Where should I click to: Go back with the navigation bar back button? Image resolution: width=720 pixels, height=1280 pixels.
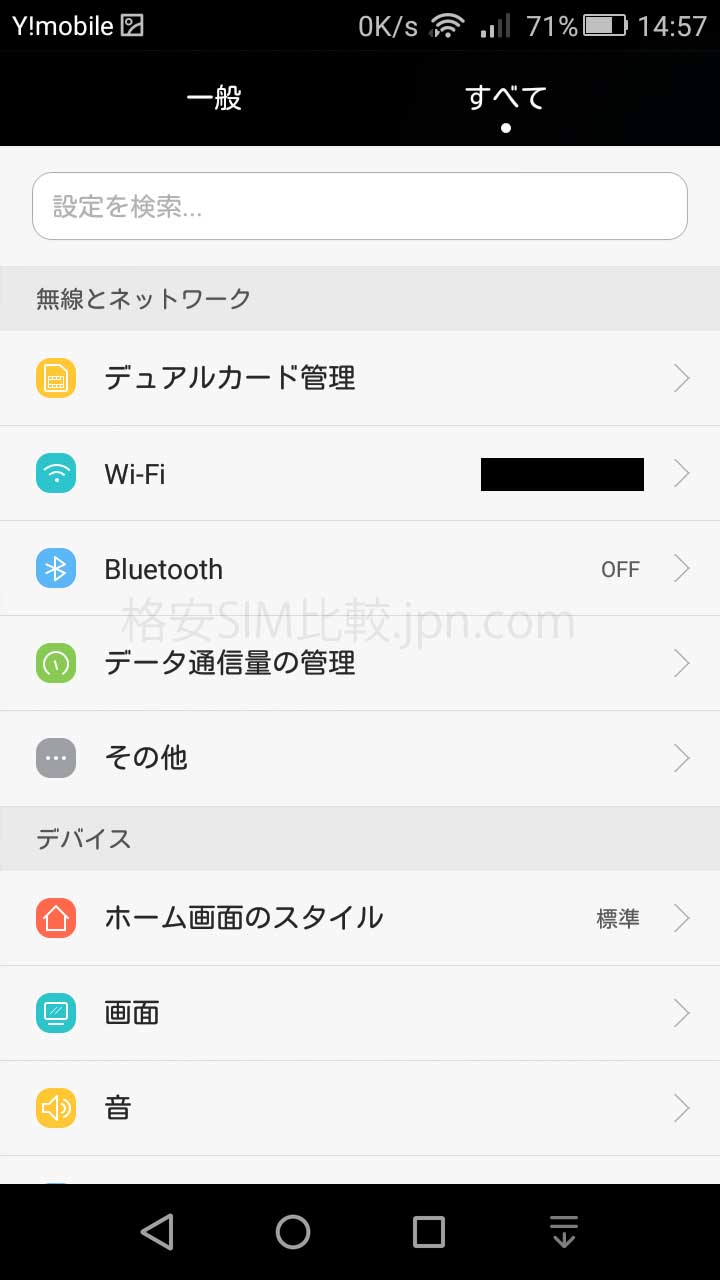pyautogui.click(x=157, y=1232)
